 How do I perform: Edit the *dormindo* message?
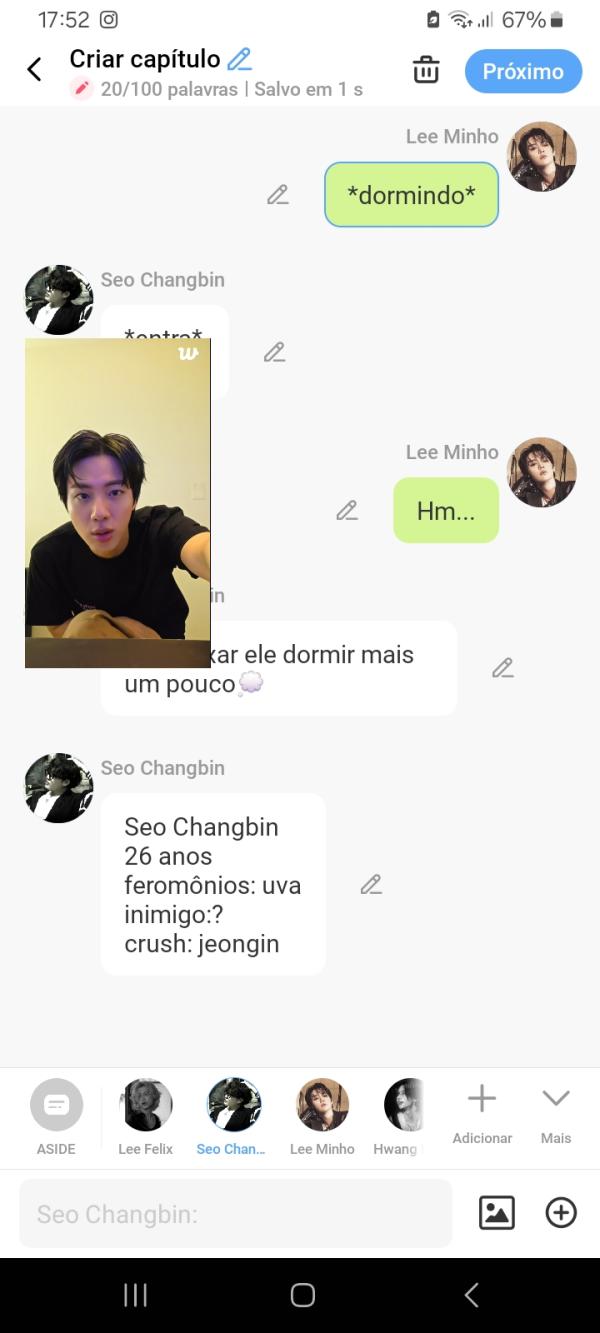278,195
